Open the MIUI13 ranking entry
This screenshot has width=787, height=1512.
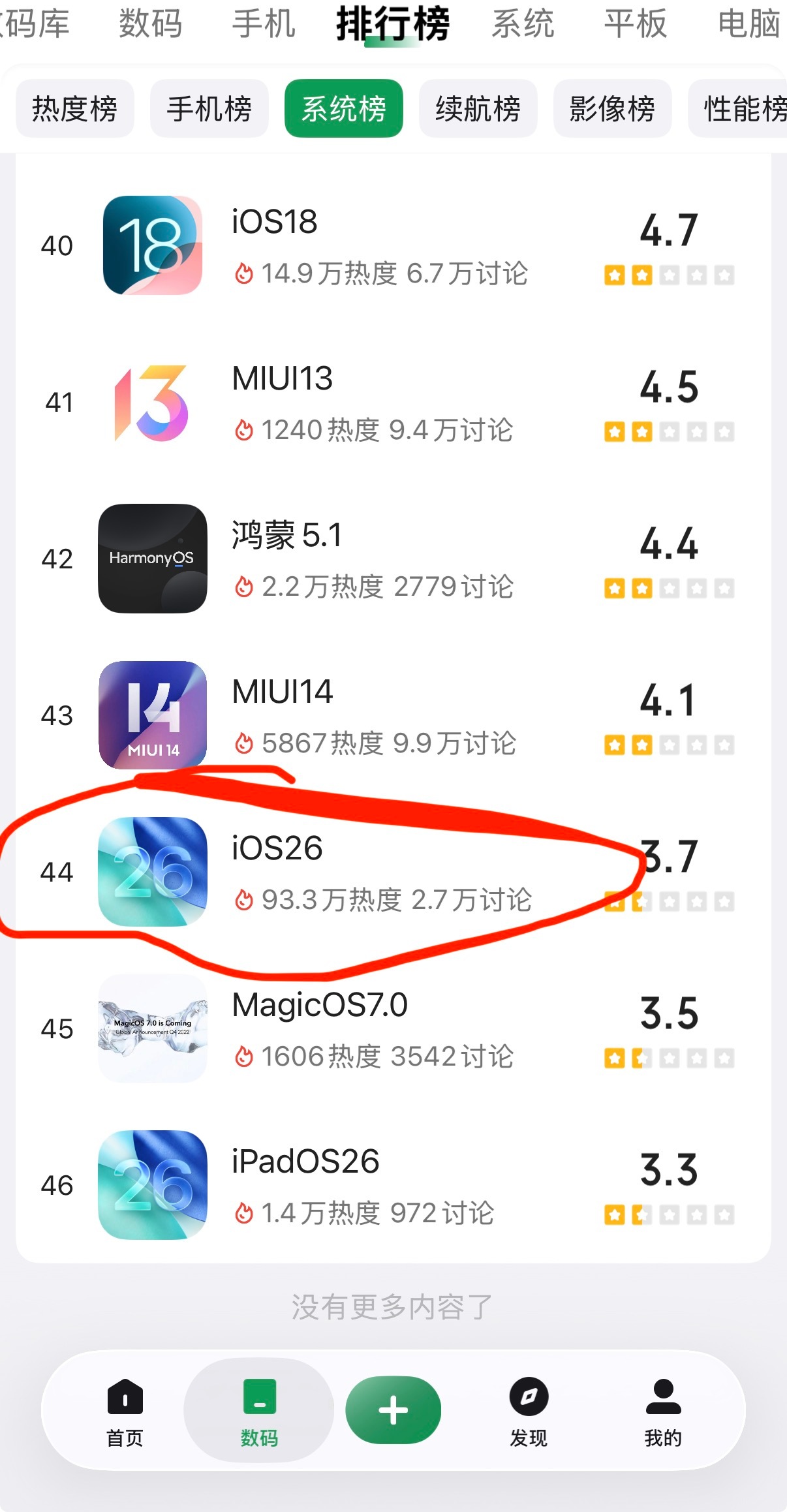392,403
